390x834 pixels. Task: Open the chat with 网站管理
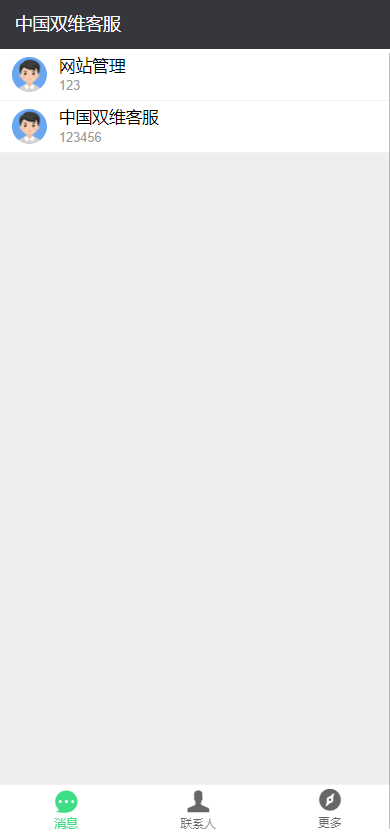[194, 75]
